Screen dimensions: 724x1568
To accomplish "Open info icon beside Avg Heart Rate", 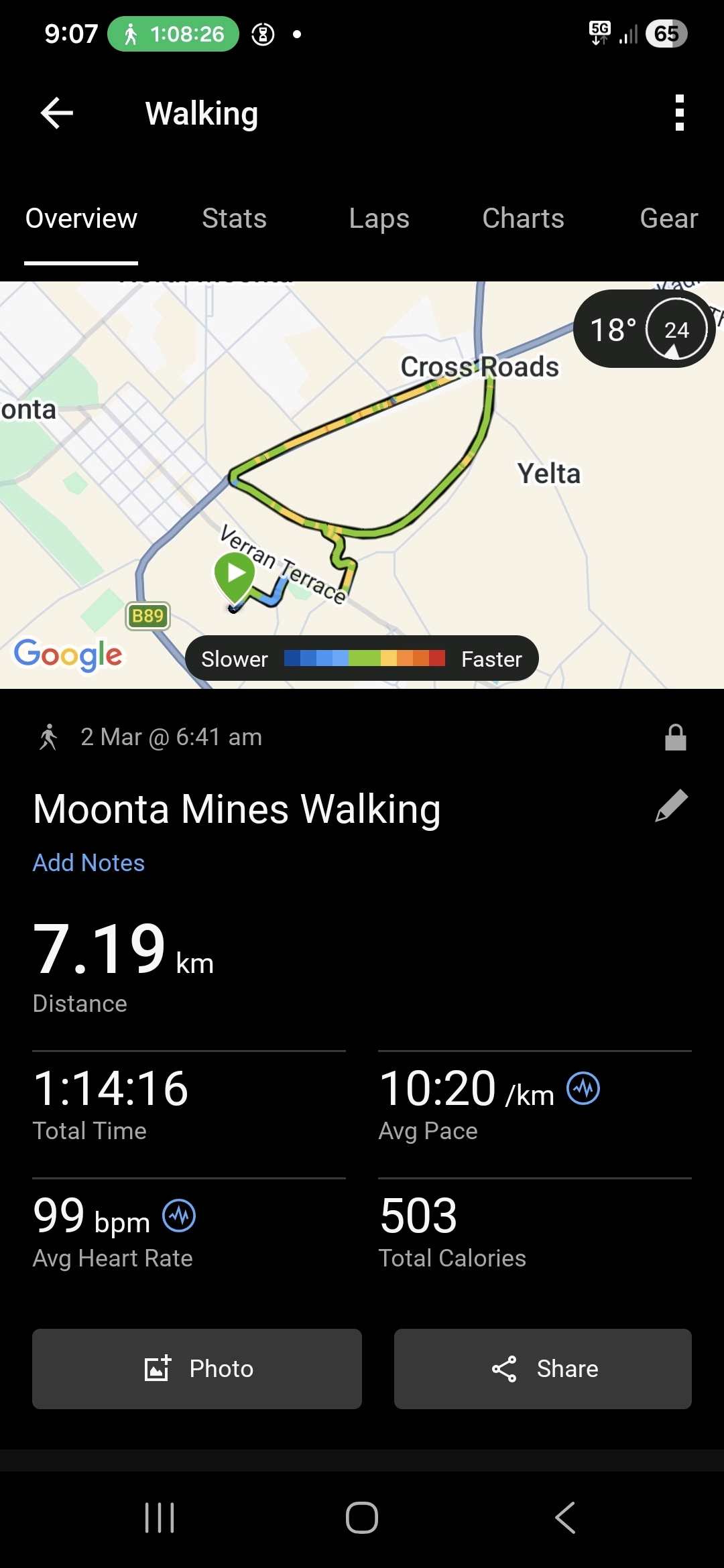I will [x=179, y=1216].
